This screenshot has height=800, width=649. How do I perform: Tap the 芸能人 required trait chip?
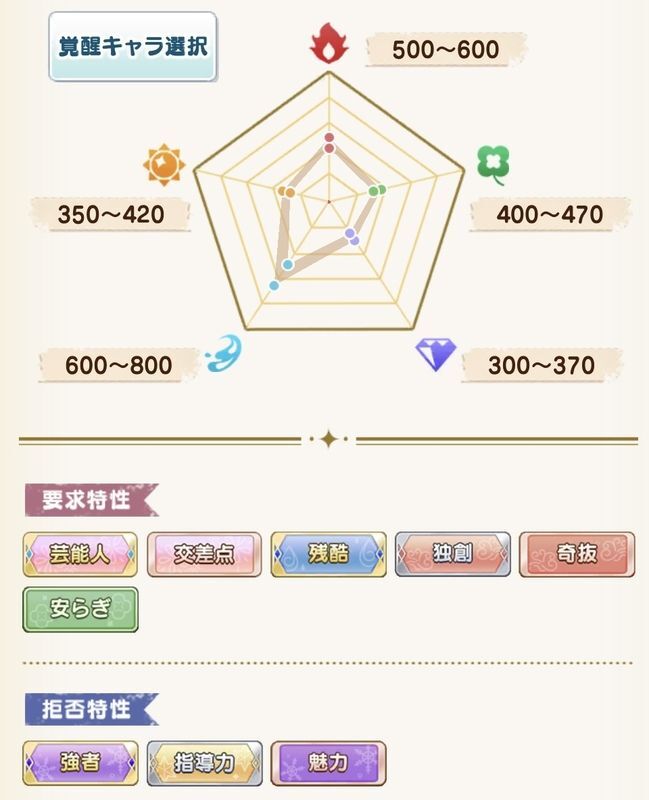click(x=80, y=555)
